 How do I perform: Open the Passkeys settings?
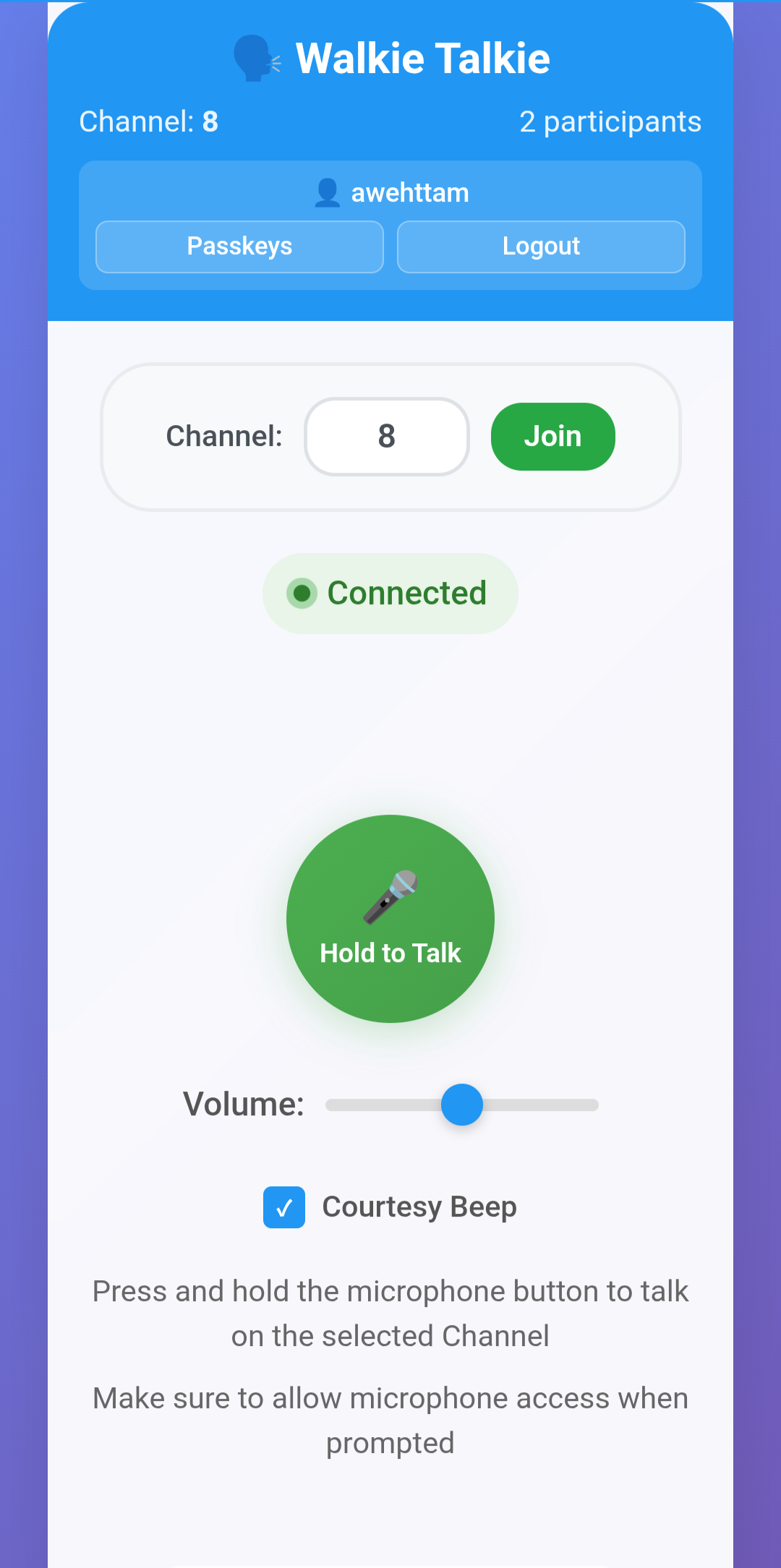[239, 247]
